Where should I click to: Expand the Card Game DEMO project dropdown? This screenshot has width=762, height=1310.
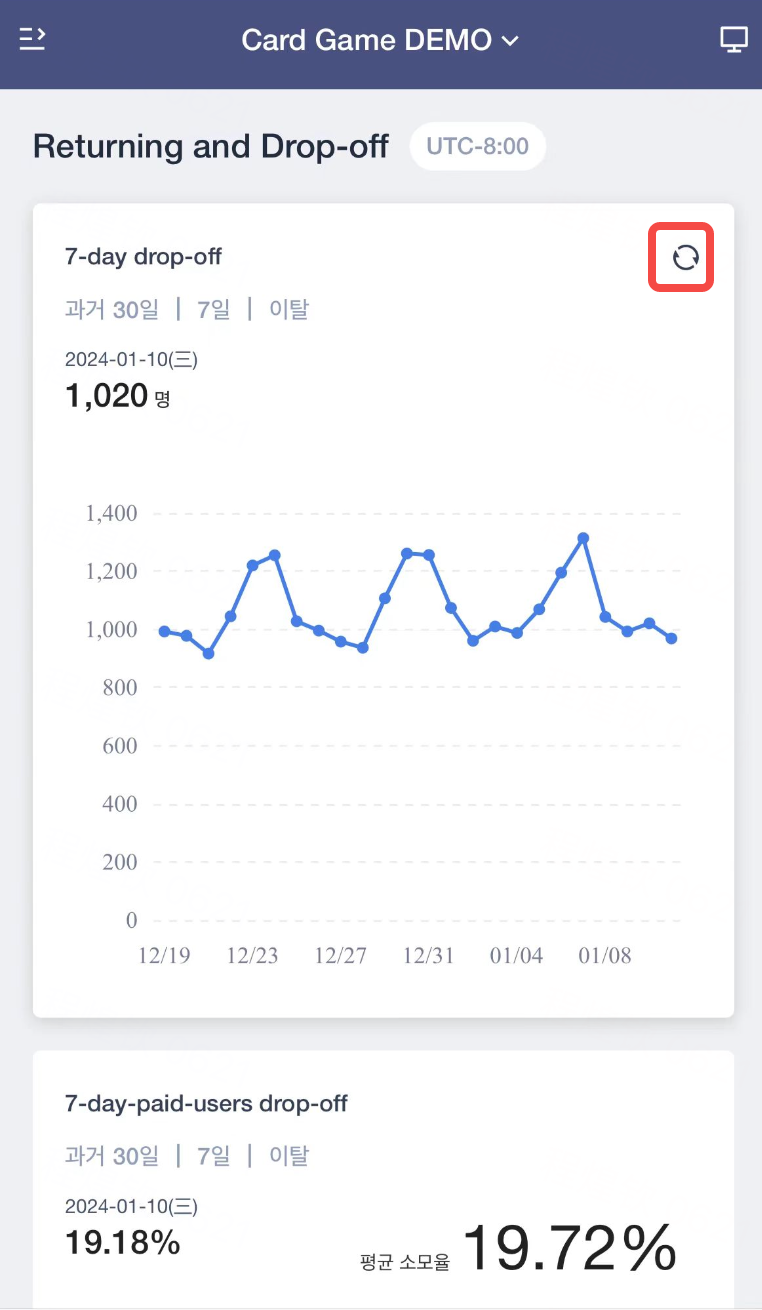pyautogui.click(x=381, y=40)
